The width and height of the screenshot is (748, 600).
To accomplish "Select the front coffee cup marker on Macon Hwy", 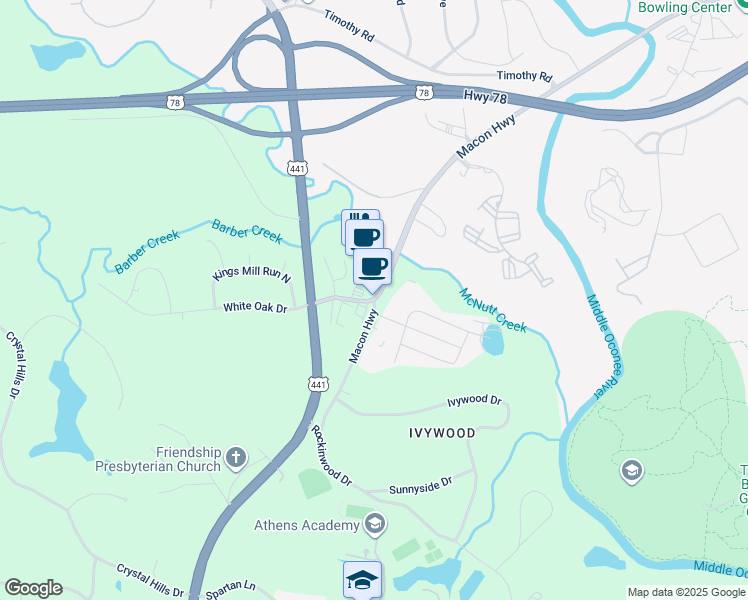I will (373, 268).
